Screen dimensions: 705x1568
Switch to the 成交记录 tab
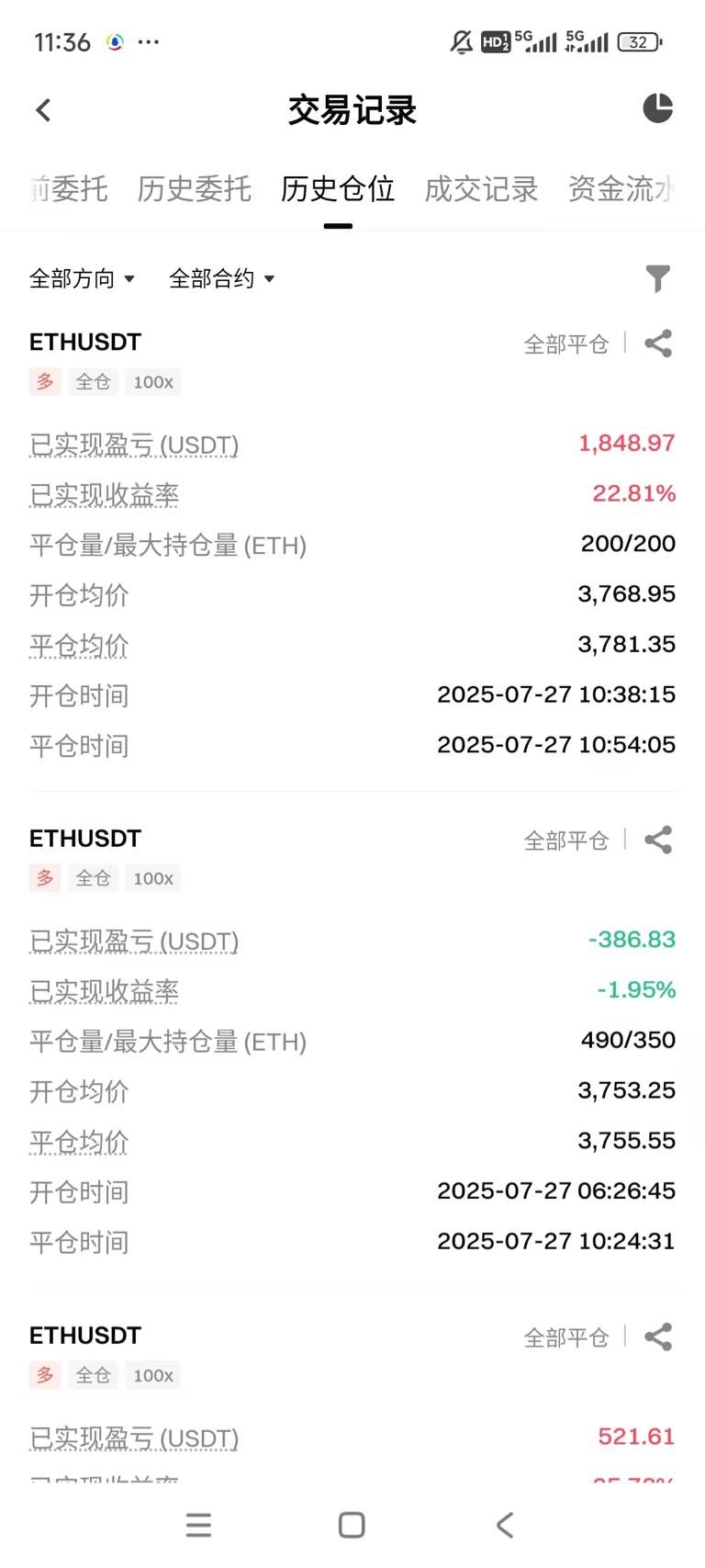tap(481, 189)
